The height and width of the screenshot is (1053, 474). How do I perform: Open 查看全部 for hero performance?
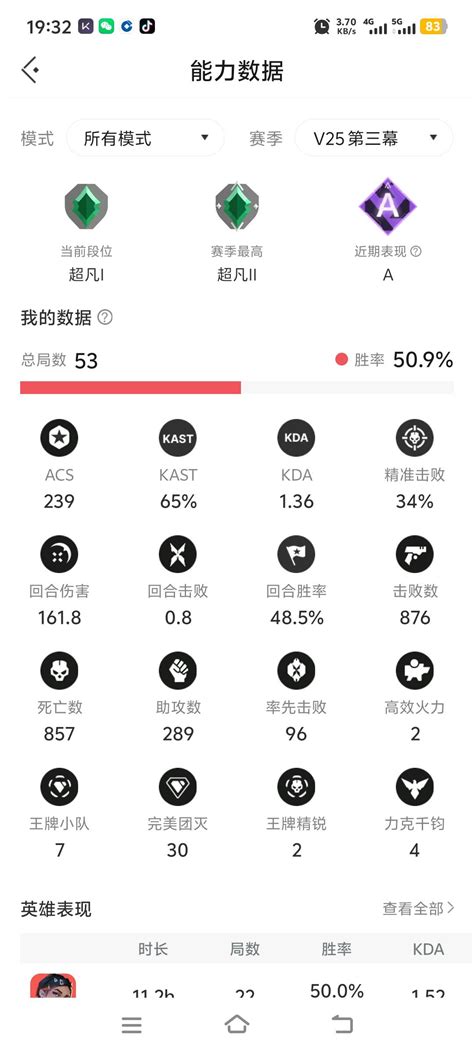(418, 909)
